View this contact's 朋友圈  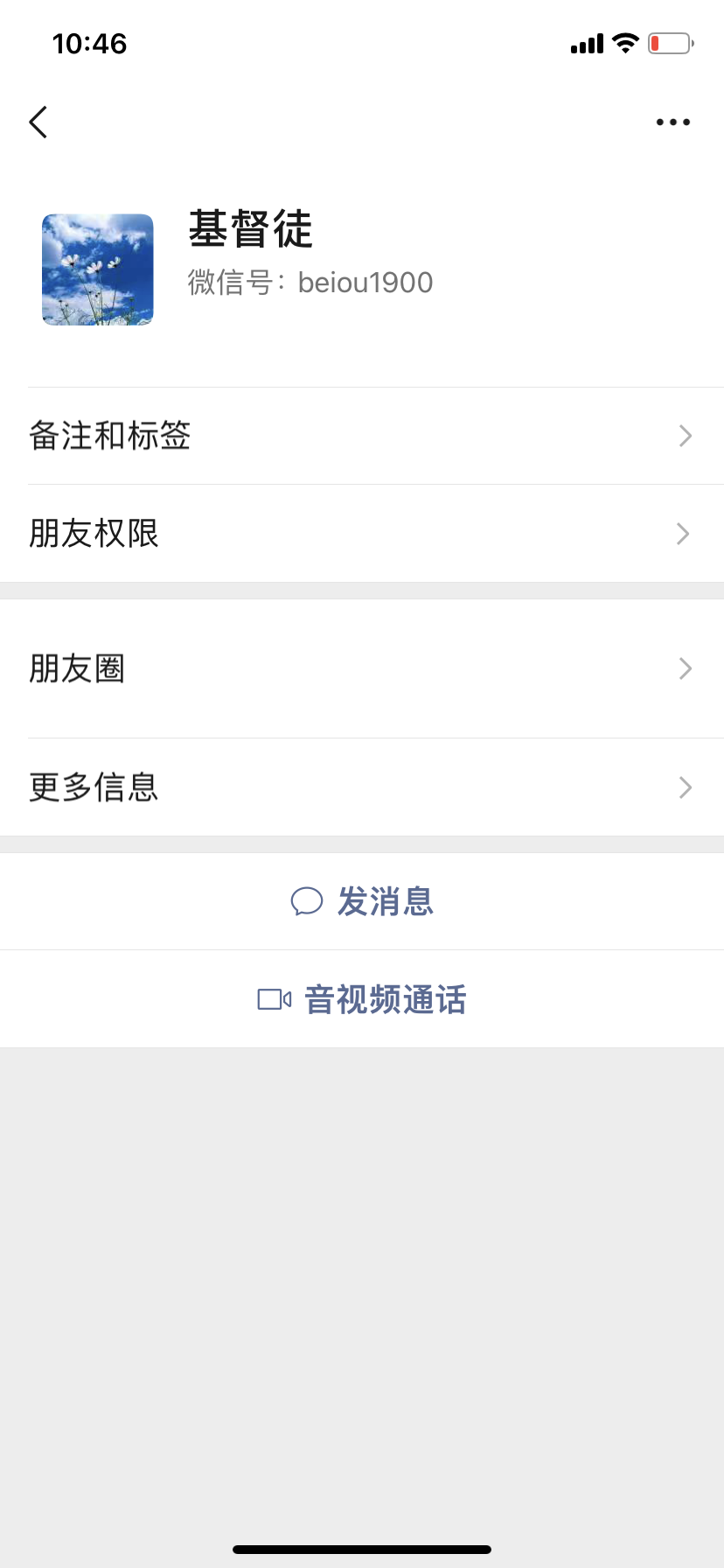click(x=362, y=668)
